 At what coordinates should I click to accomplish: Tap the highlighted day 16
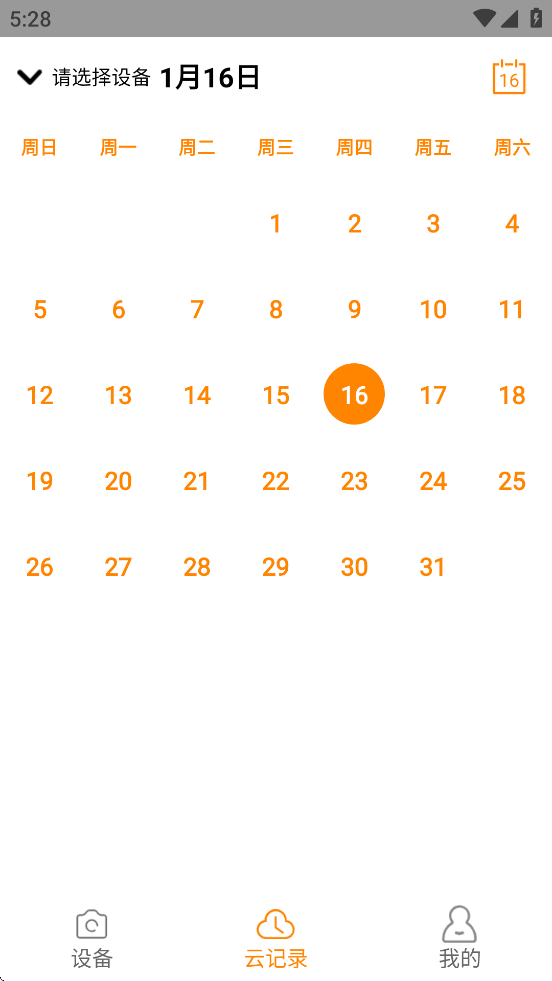[354, 394]
